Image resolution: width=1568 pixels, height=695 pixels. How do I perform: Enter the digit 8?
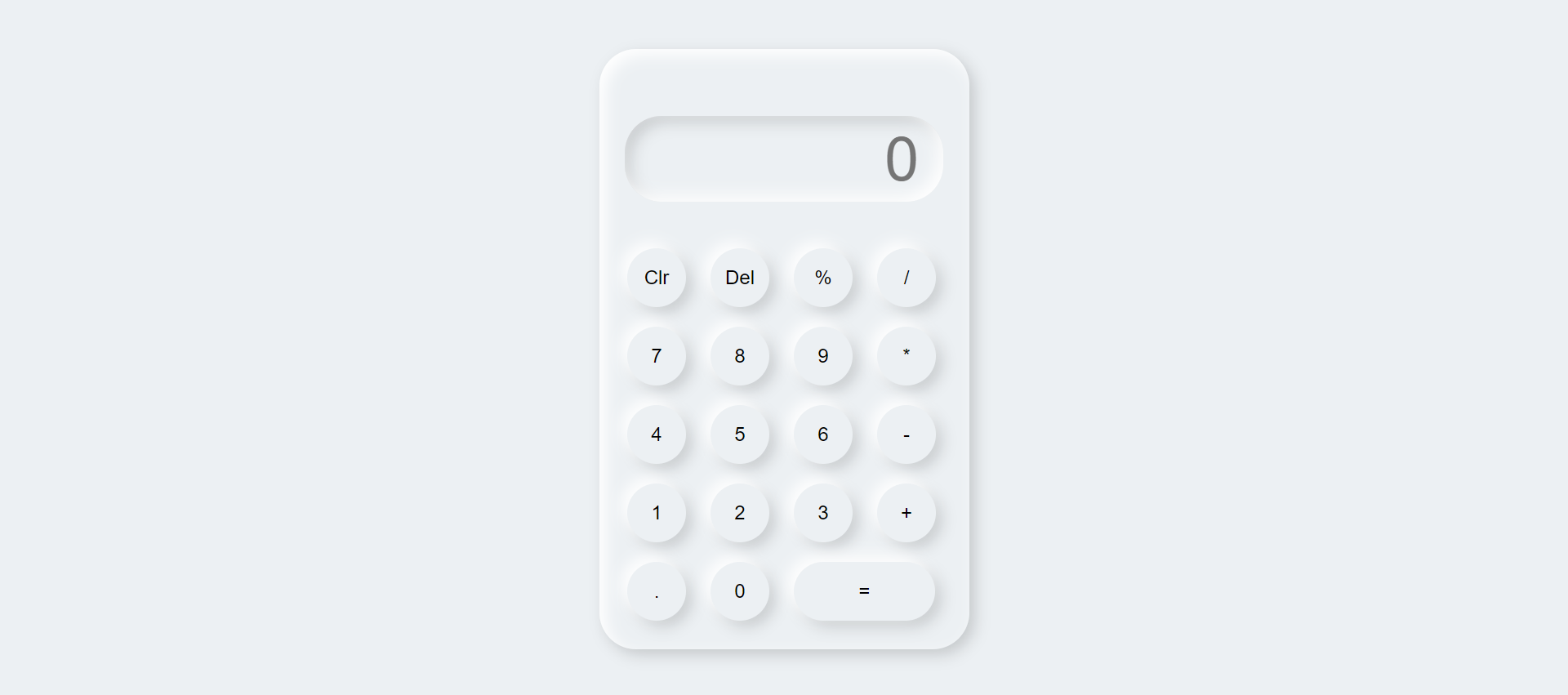click(x=740, y=356)
